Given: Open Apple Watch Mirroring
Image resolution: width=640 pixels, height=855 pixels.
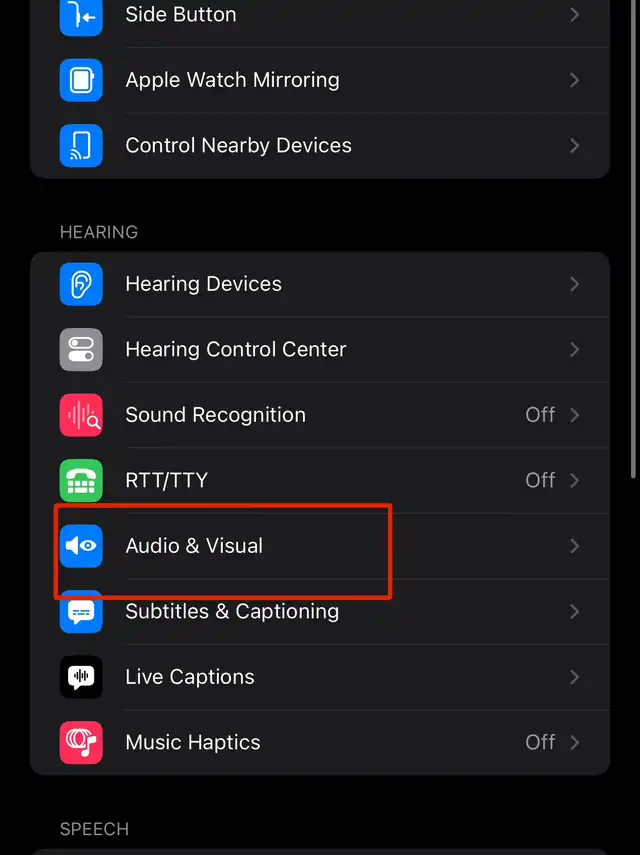Looking at the screenshot, I should [320, 80].
